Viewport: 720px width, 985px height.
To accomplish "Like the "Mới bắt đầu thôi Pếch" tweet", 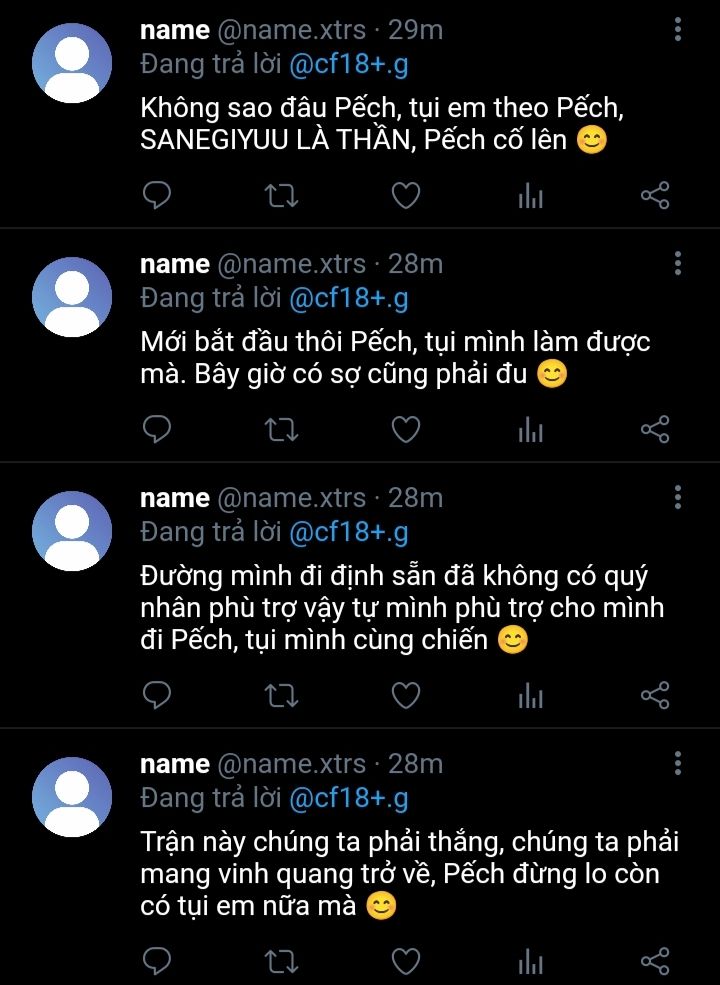I will click(x=405, y=430).
